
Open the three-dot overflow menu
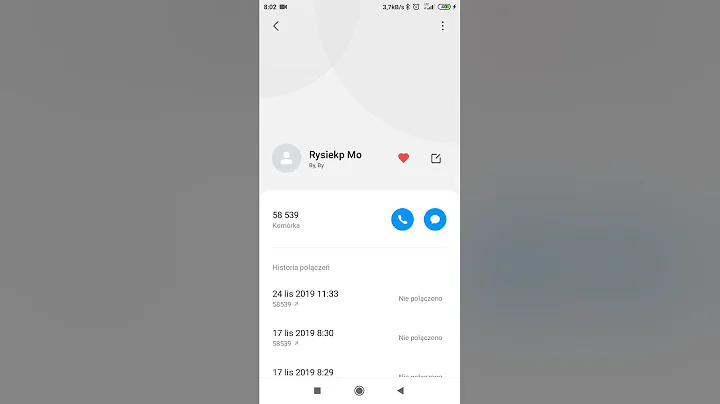coord(442,26)
